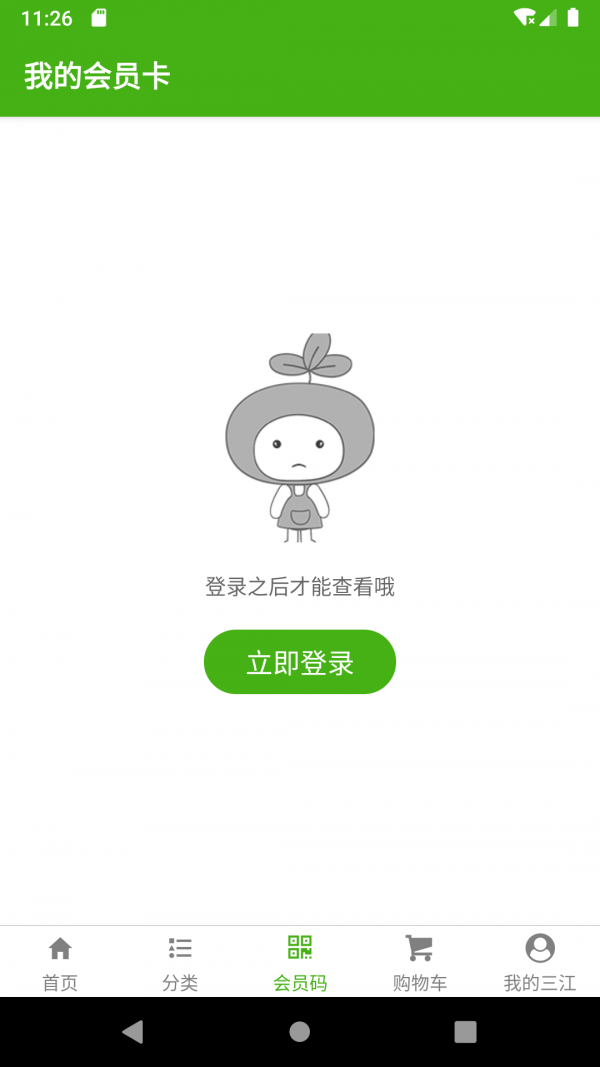The image size is (600, 1067).
Task: Tap the 立即登录 button
Action: point(300,662)
